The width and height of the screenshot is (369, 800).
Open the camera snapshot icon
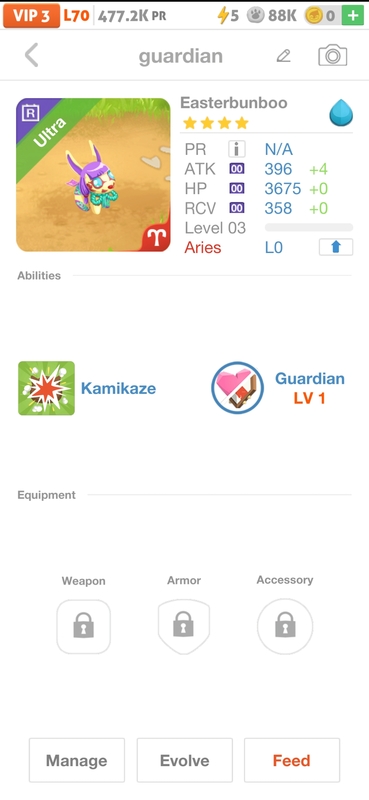click(333, 55)
